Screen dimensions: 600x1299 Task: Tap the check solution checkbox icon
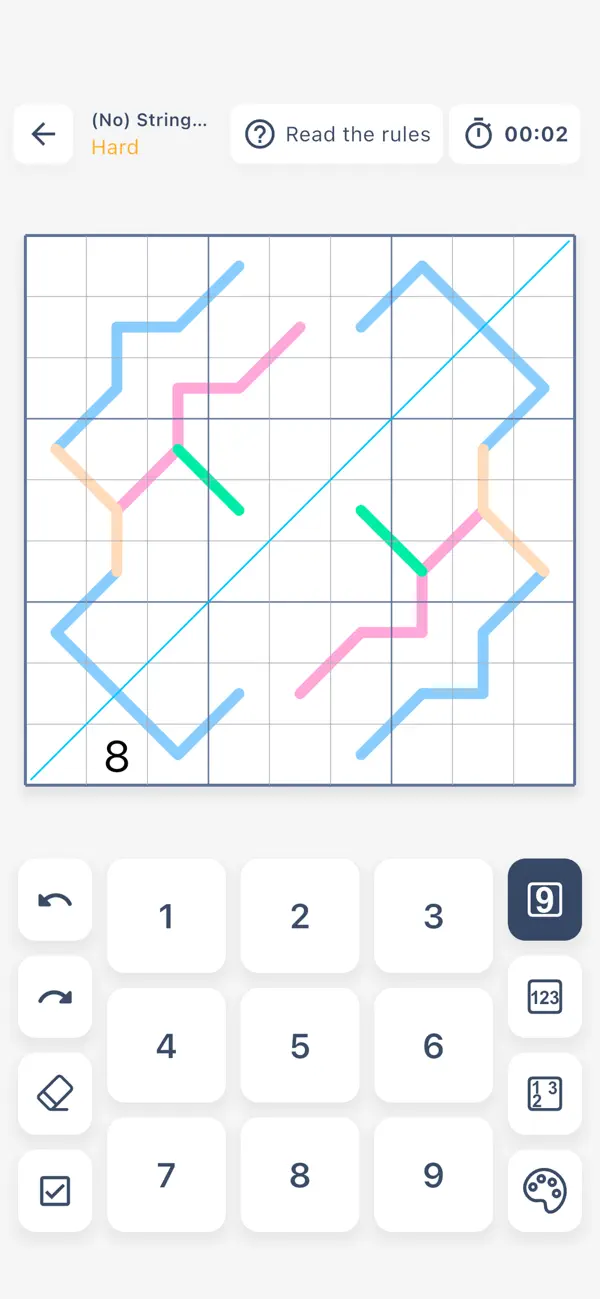pos(55,1190)
